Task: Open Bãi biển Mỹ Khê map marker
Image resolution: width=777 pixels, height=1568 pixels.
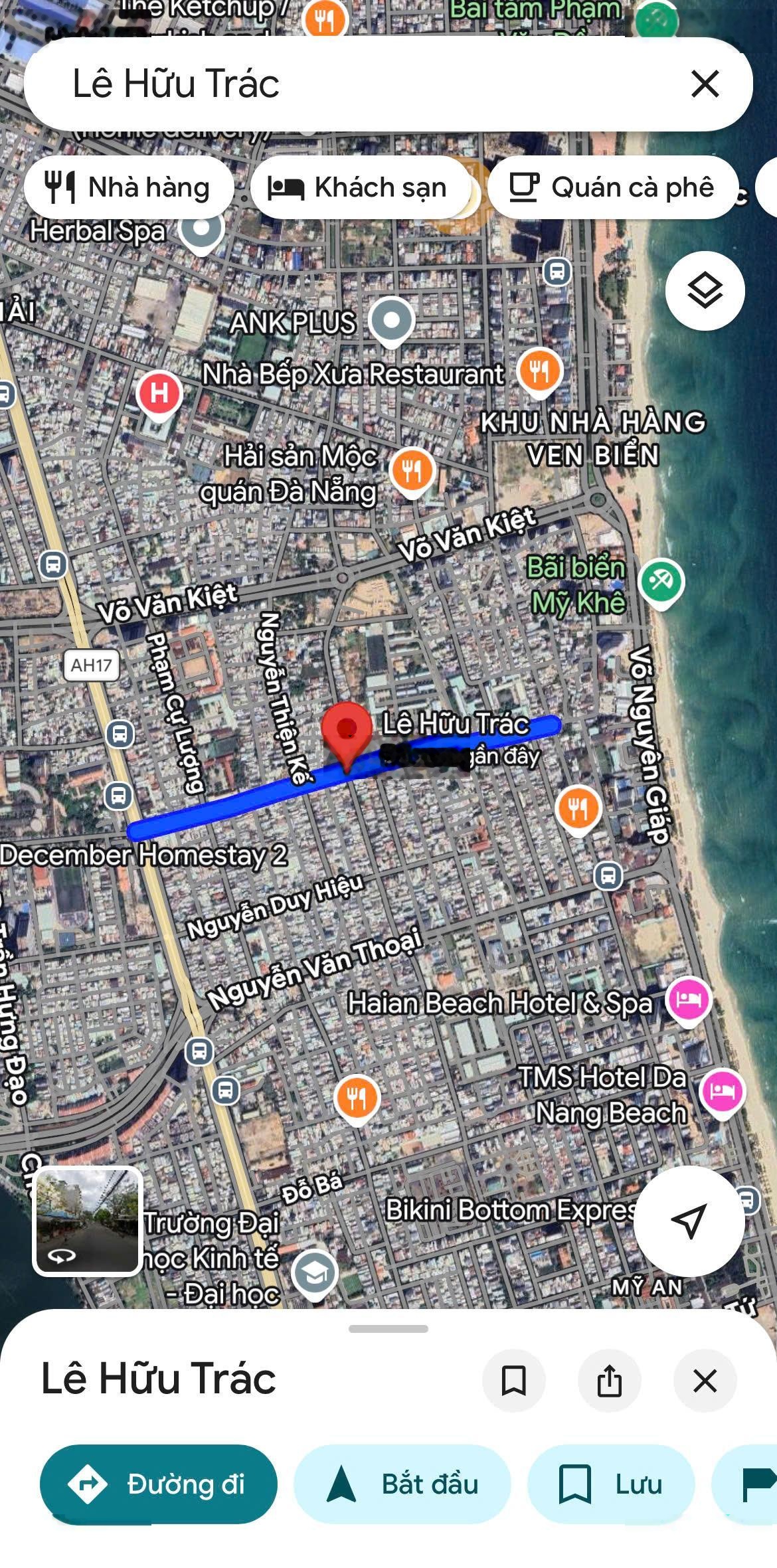Action: tap(661, 582)
